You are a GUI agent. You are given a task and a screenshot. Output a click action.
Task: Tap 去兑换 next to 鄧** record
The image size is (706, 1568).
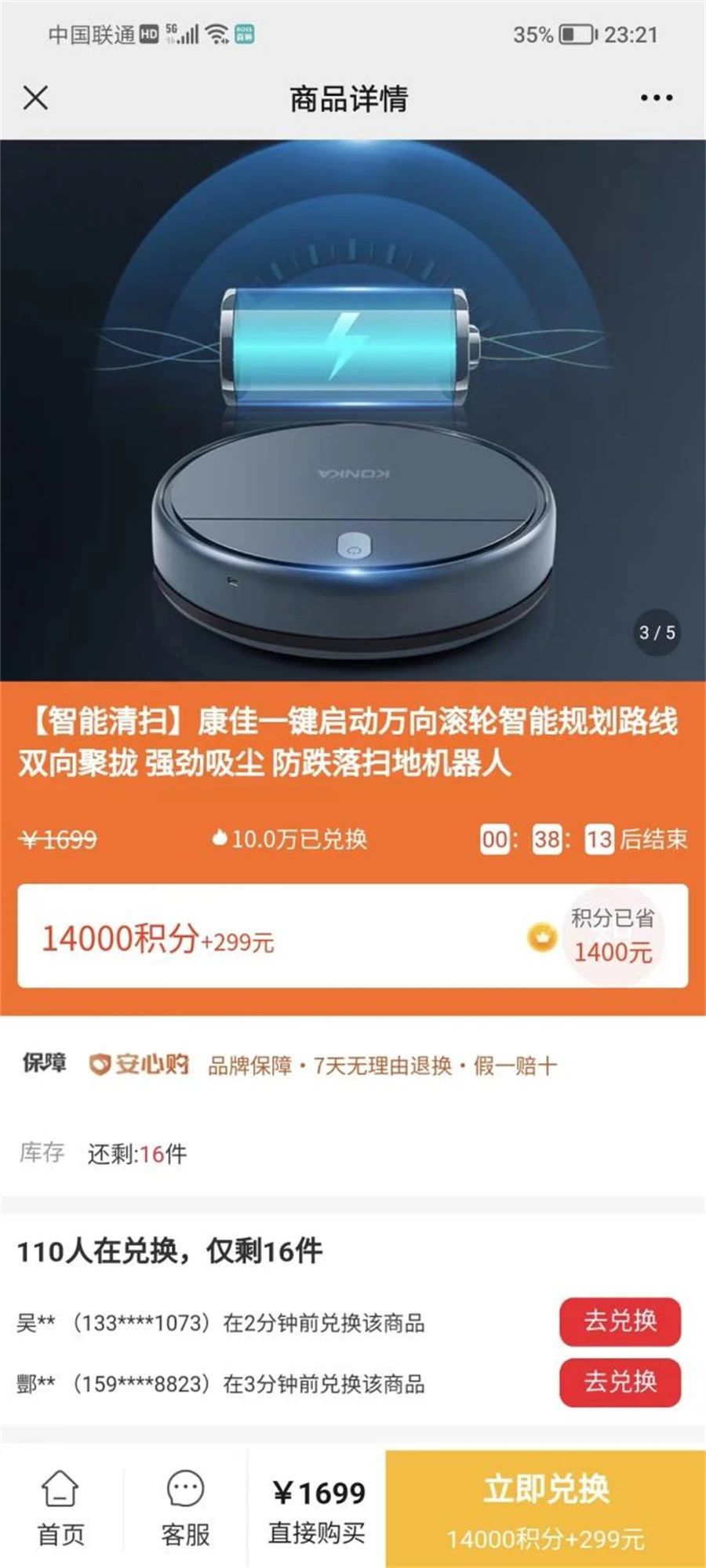pos(620,1382)
